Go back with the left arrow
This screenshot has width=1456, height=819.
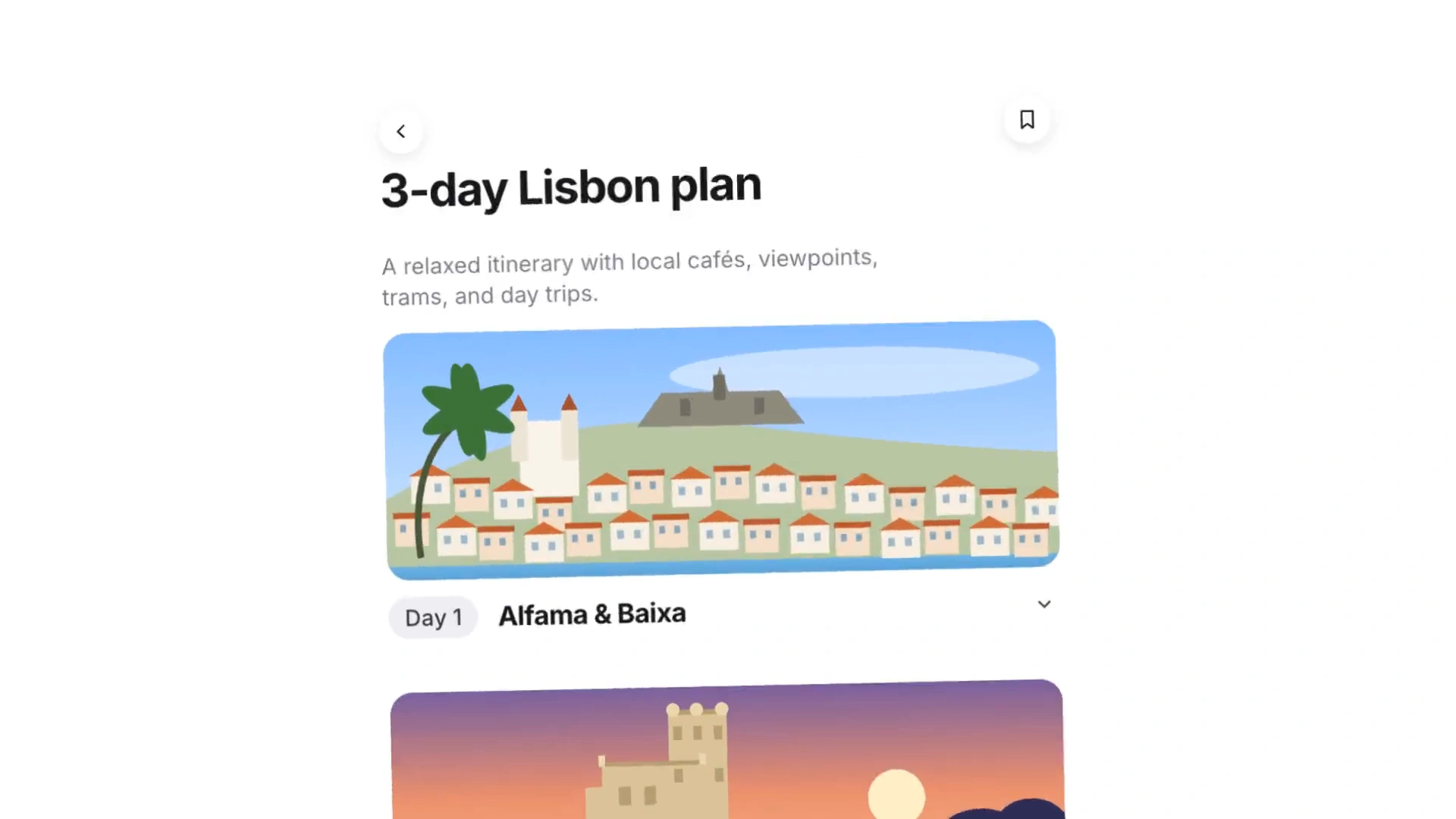click(x=401, y=131)
